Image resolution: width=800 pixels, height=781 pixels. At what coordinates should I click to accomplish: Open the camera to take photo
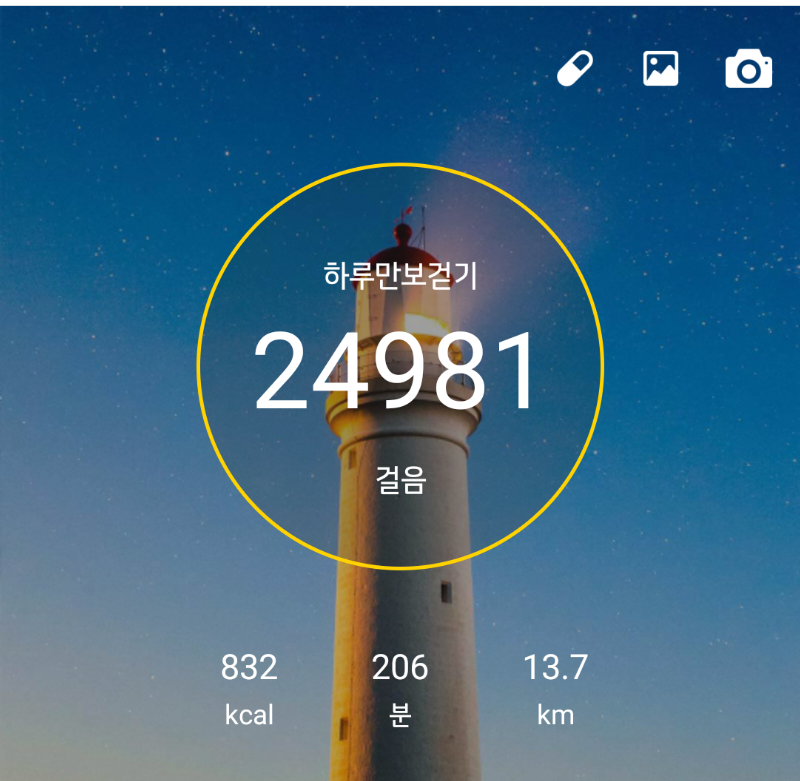pos(748,70)
